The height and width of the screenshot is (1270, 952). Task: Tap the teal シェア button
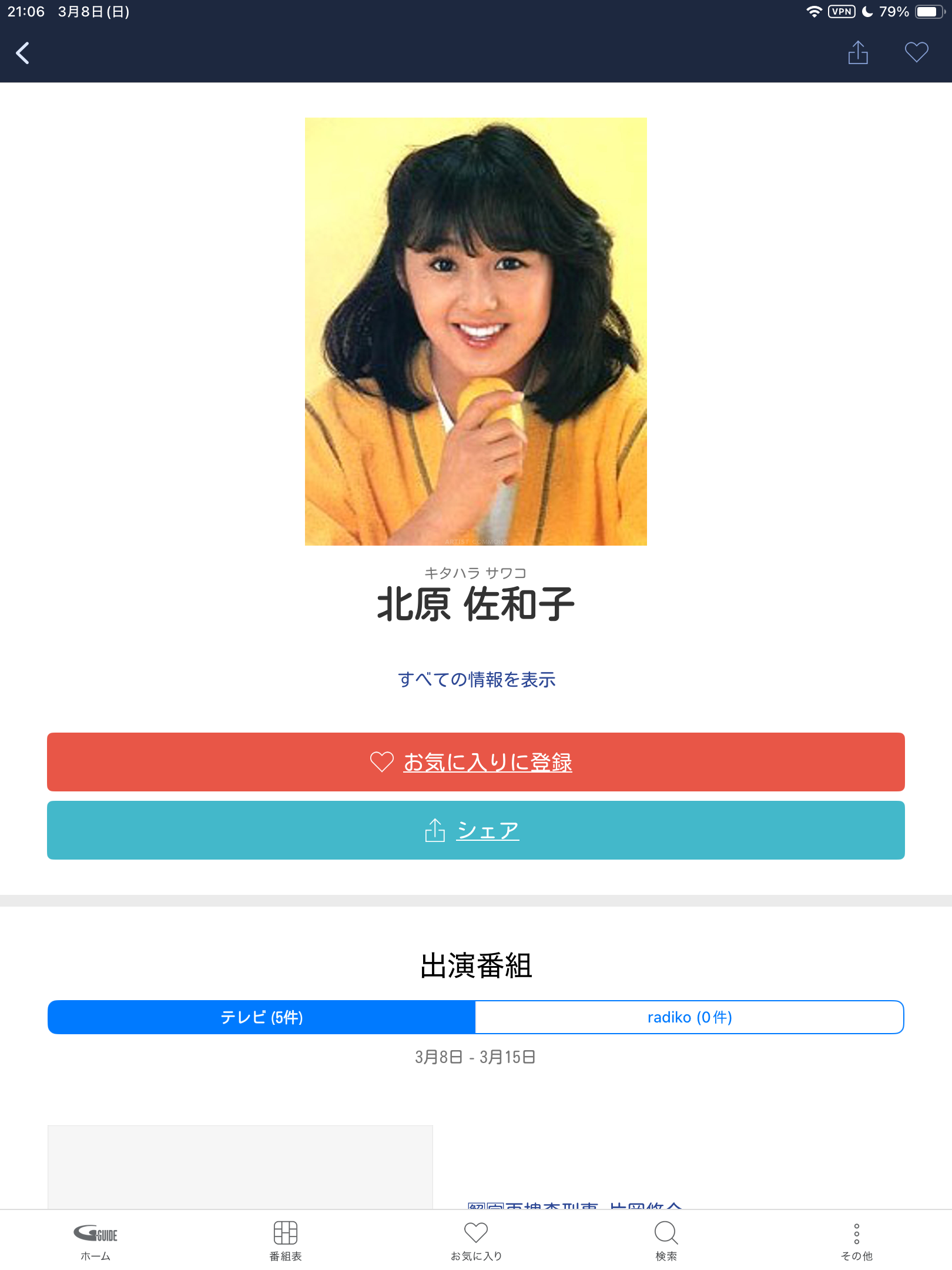[x=476, y=830]
